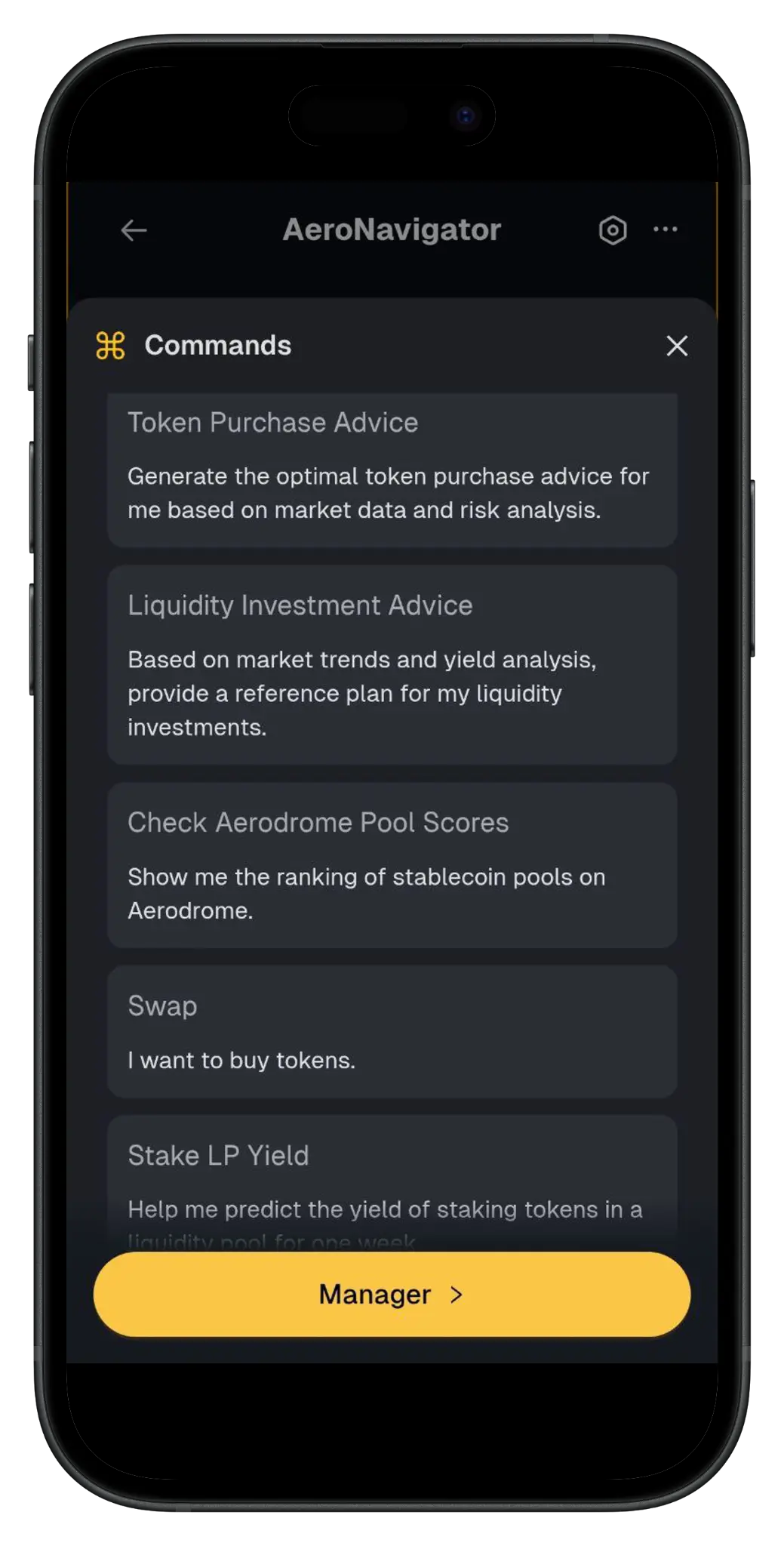Choose the Liquidity Investment Advice command
This screenshot has height=1546, width=784.
(392, 664)
